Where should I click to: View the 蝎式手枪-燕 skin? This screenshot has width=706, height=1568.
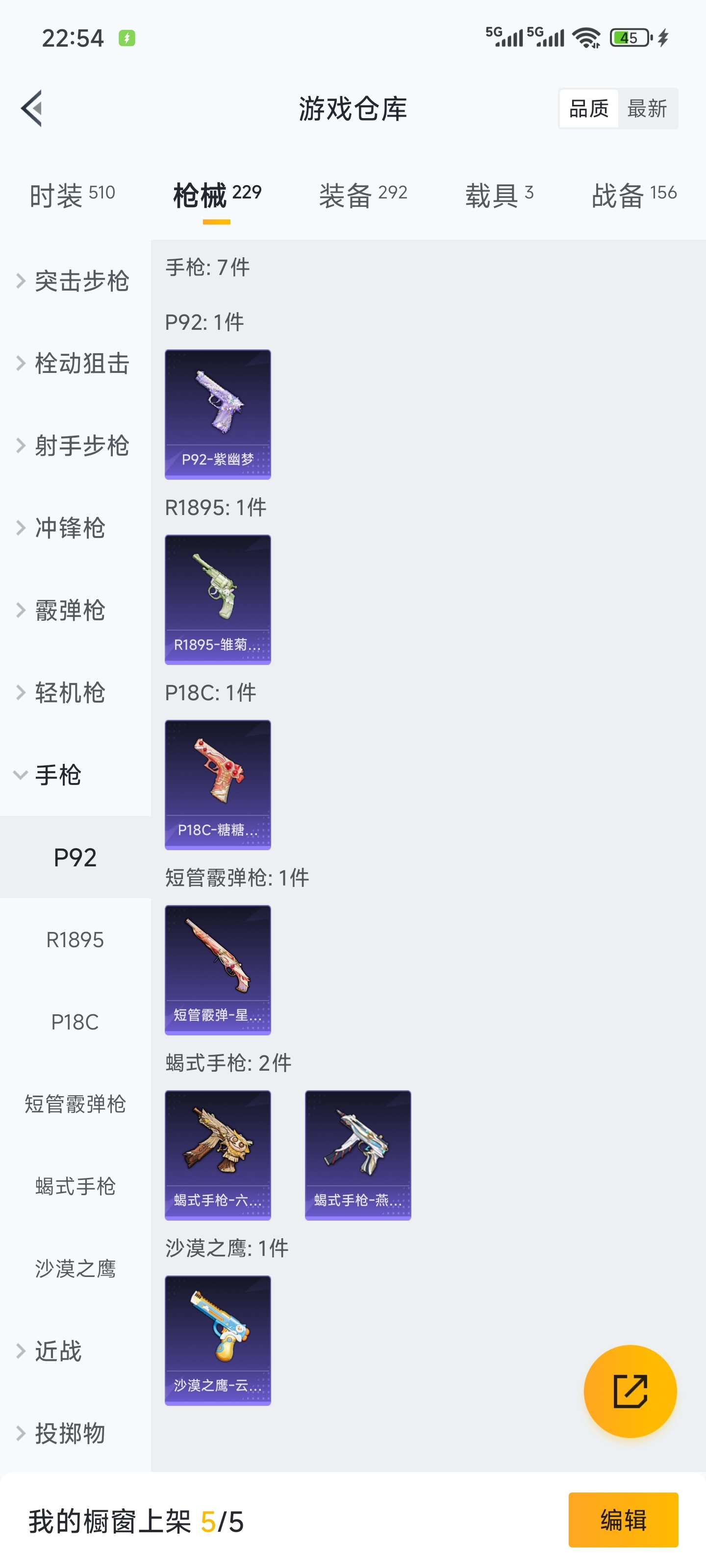[x=357, y=1155]
